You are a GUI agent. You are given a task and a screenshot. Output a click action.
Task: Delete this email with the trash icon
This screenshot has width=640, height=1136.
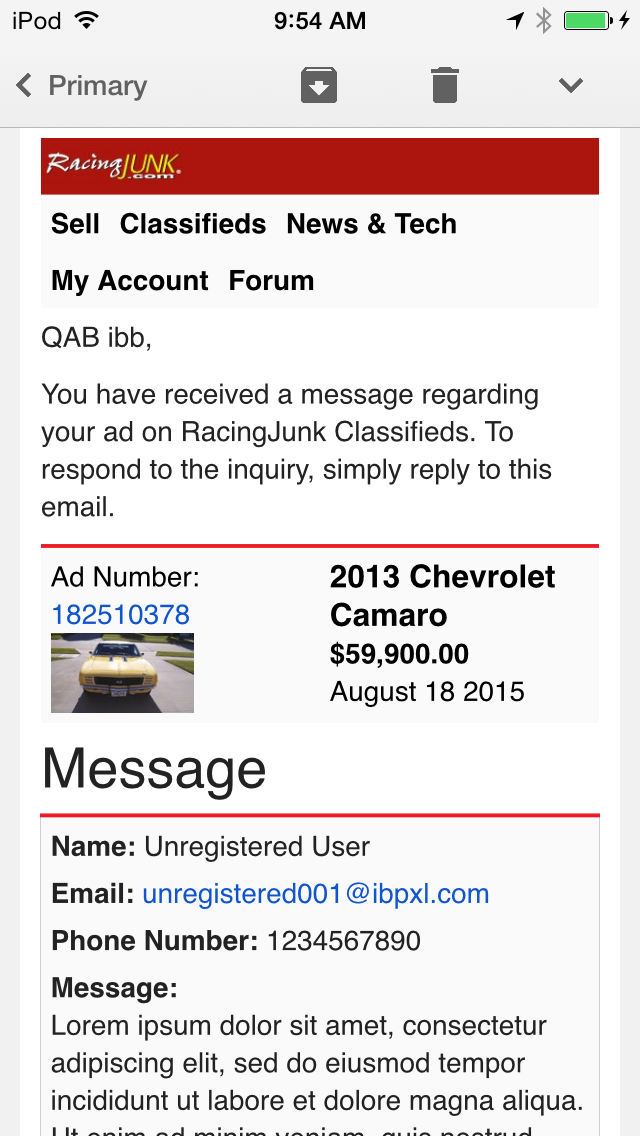445,86
